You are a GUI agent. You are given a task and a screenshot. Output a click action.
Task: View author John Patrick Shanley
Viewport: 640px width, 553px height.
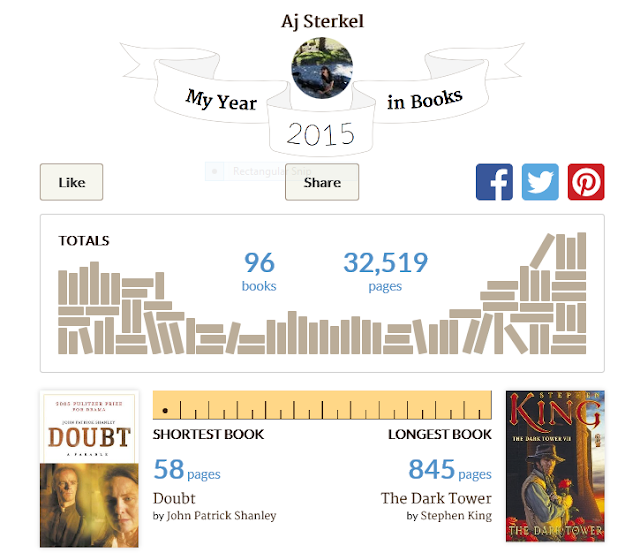pyautogui.click(x=220, y=516)
